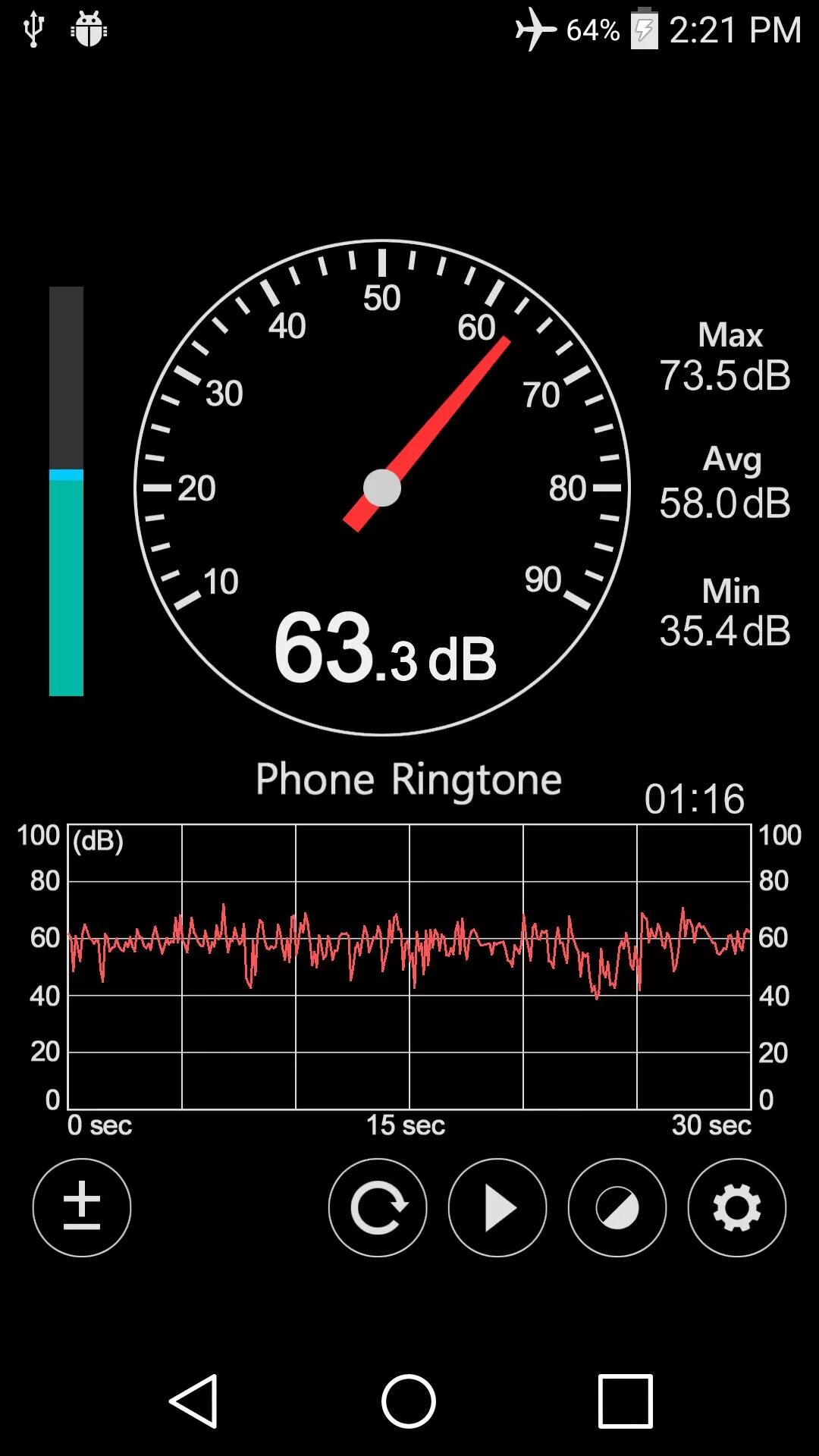The height and width of the screenshot is (1456, 819).
Task: Reset the sound meter readings
Action: (x=378, y=1207)
